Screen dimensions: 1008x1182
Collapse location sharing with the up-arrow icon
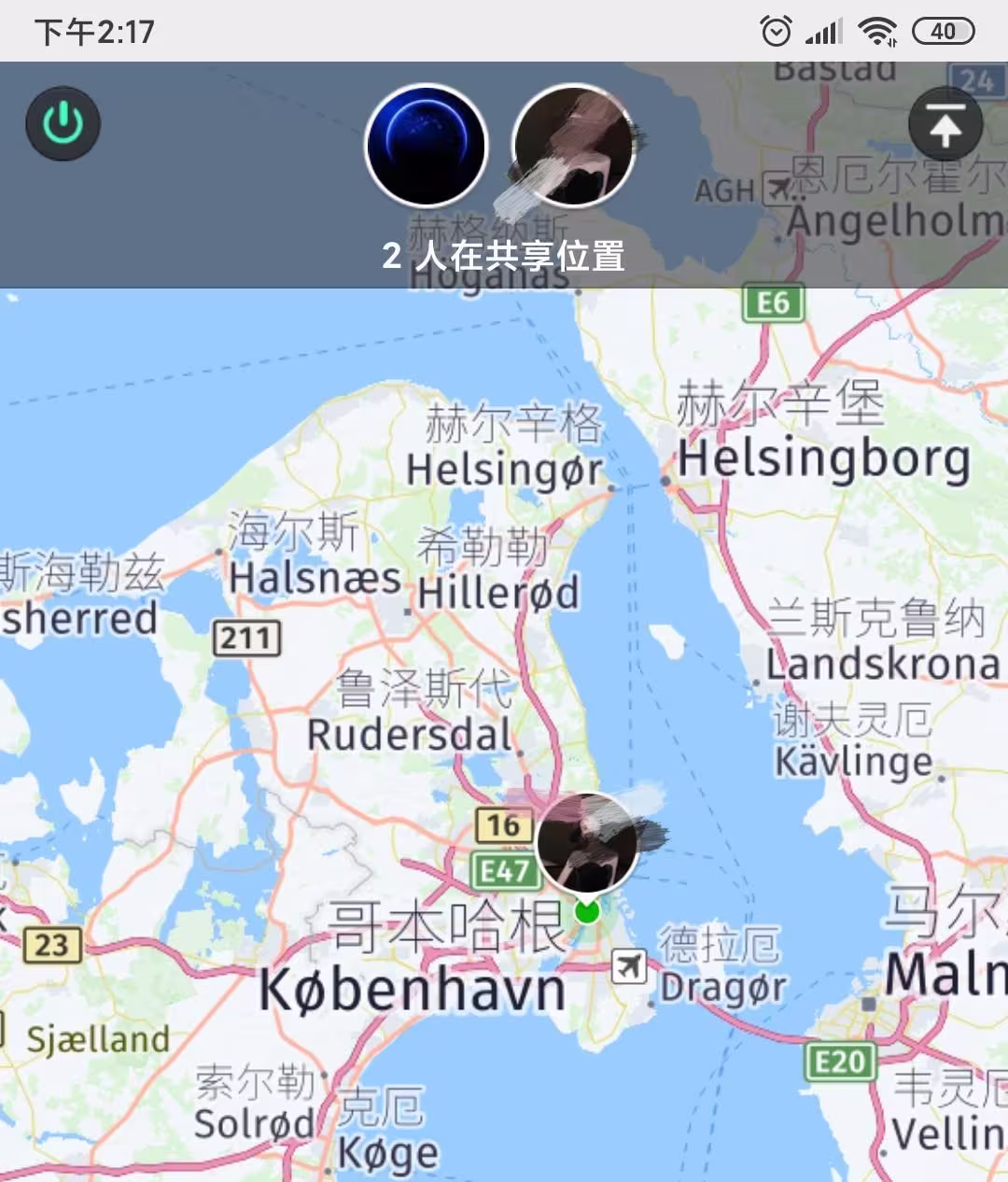(945, 124)
